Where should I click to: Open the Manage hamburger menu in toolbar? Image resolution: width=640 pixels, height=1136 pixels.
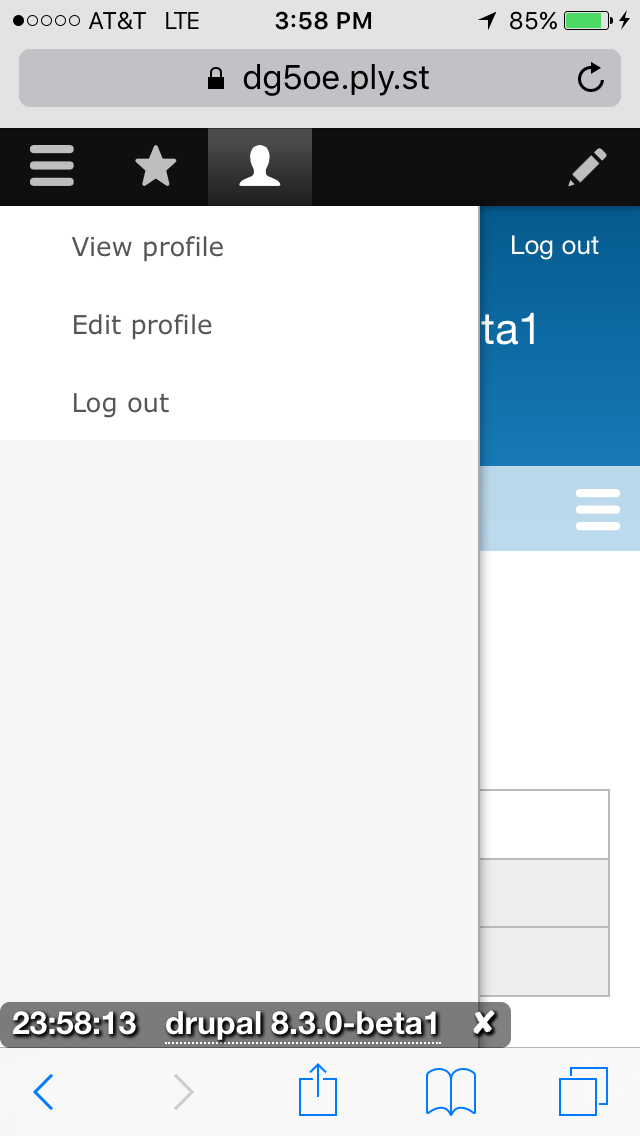point(51,167)
